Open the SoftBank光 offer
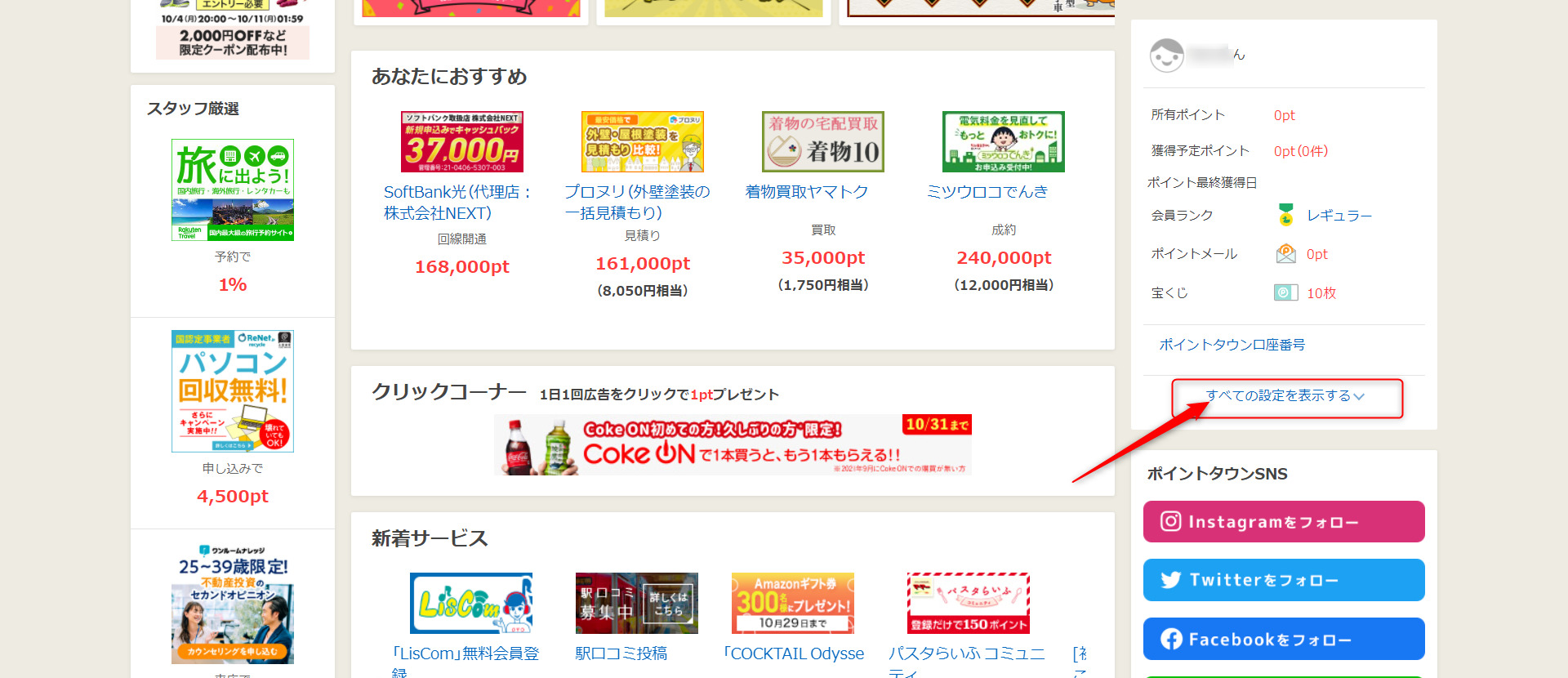Screen dimensions: 1568x678 tap(461, 142)
